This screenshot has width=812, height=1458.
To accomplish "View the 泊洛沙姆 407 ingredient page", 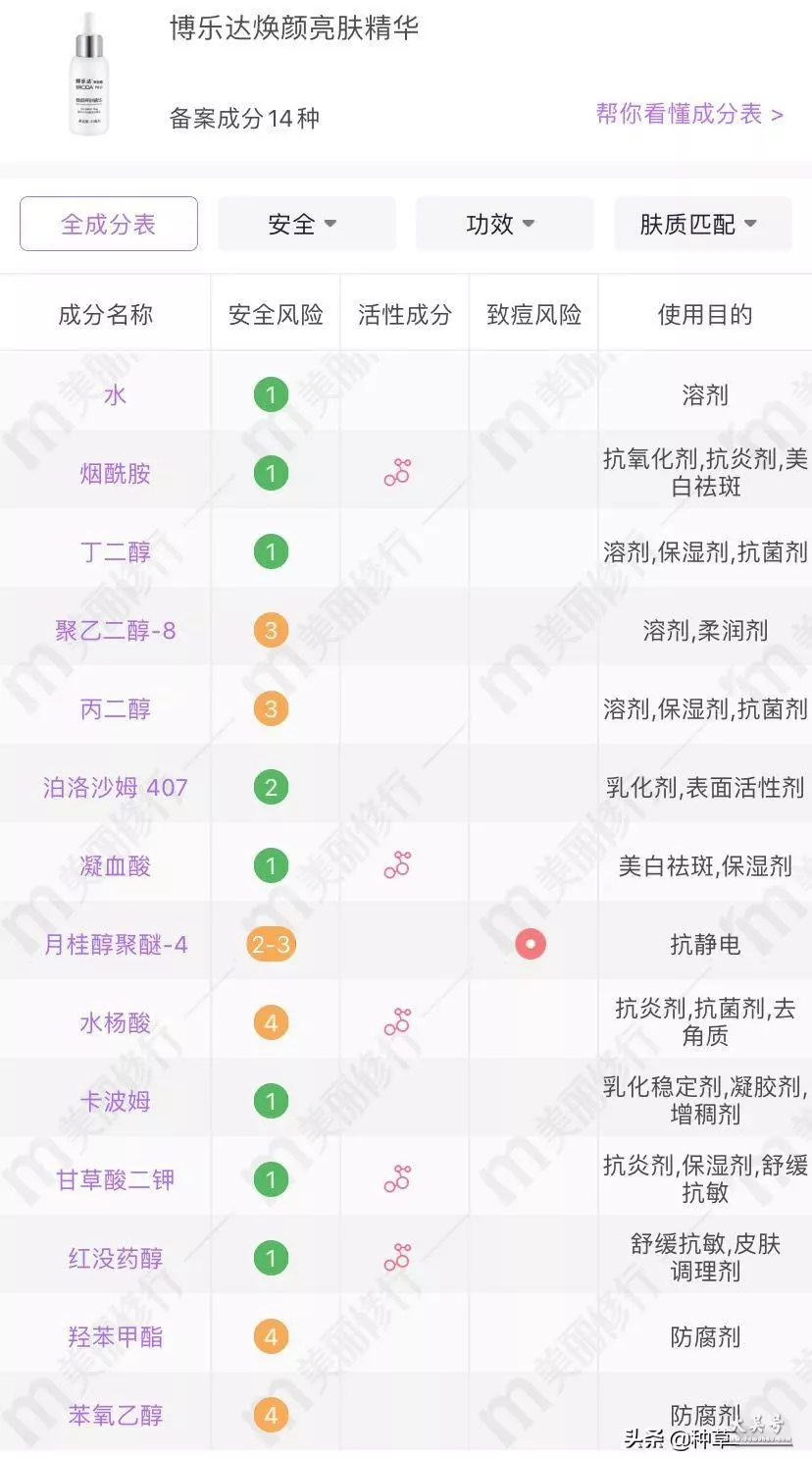I will coord(116,788).
